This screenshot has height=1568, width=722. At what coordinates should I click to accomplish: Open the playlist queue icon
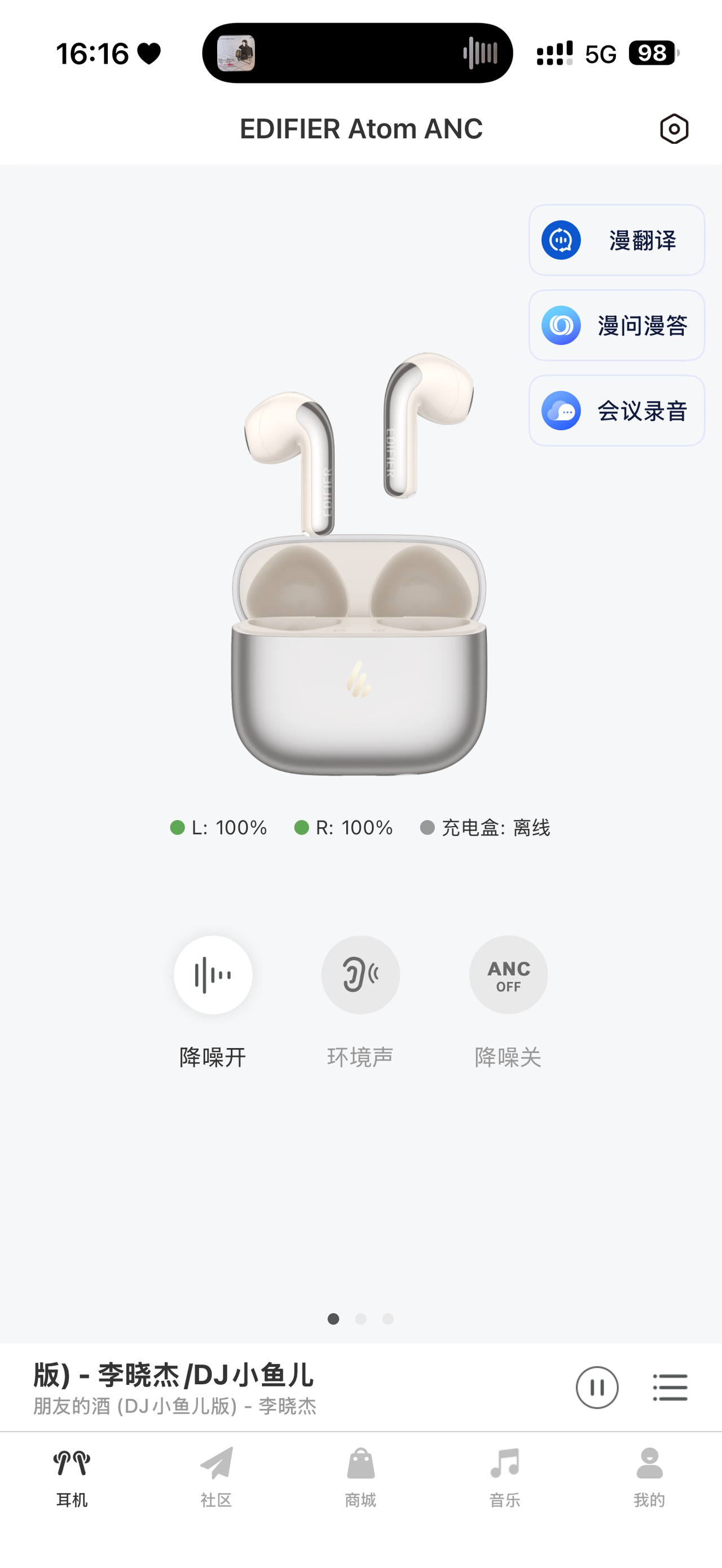click(x=670, y=1387)
